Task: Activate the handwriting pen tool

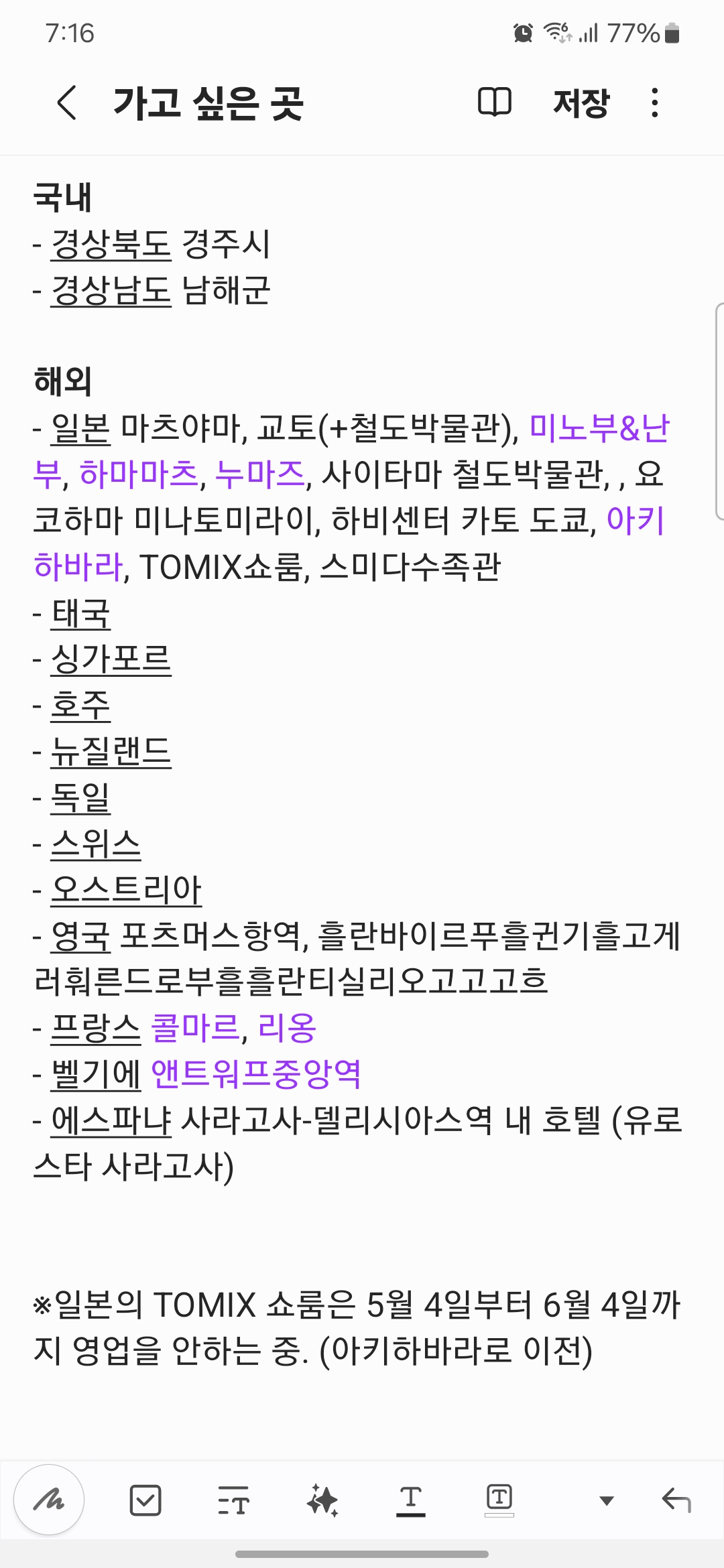Action: coord(49,1500)
